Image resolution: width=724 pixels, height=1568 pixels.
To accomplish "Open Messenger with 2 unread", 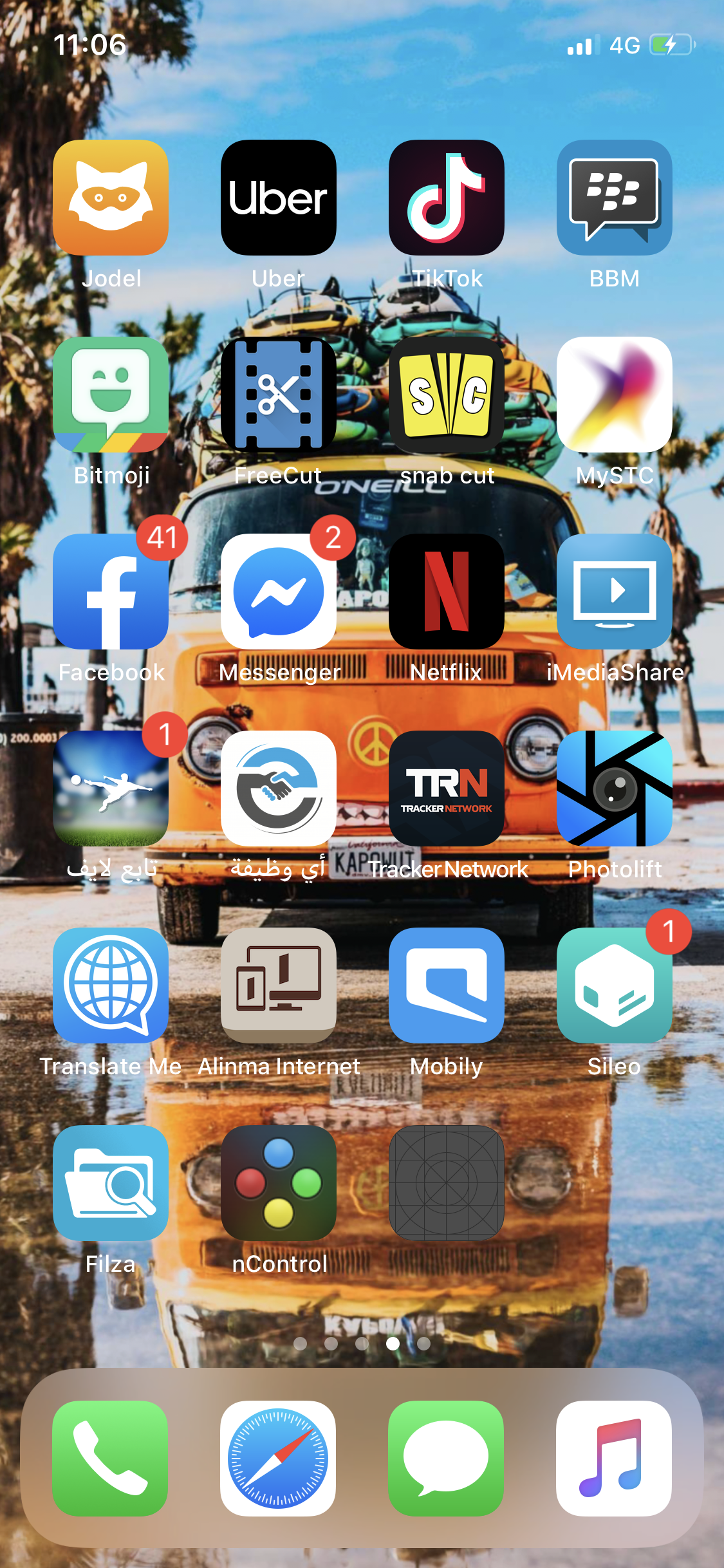I will pyautogui.click(x=278, y=592).
